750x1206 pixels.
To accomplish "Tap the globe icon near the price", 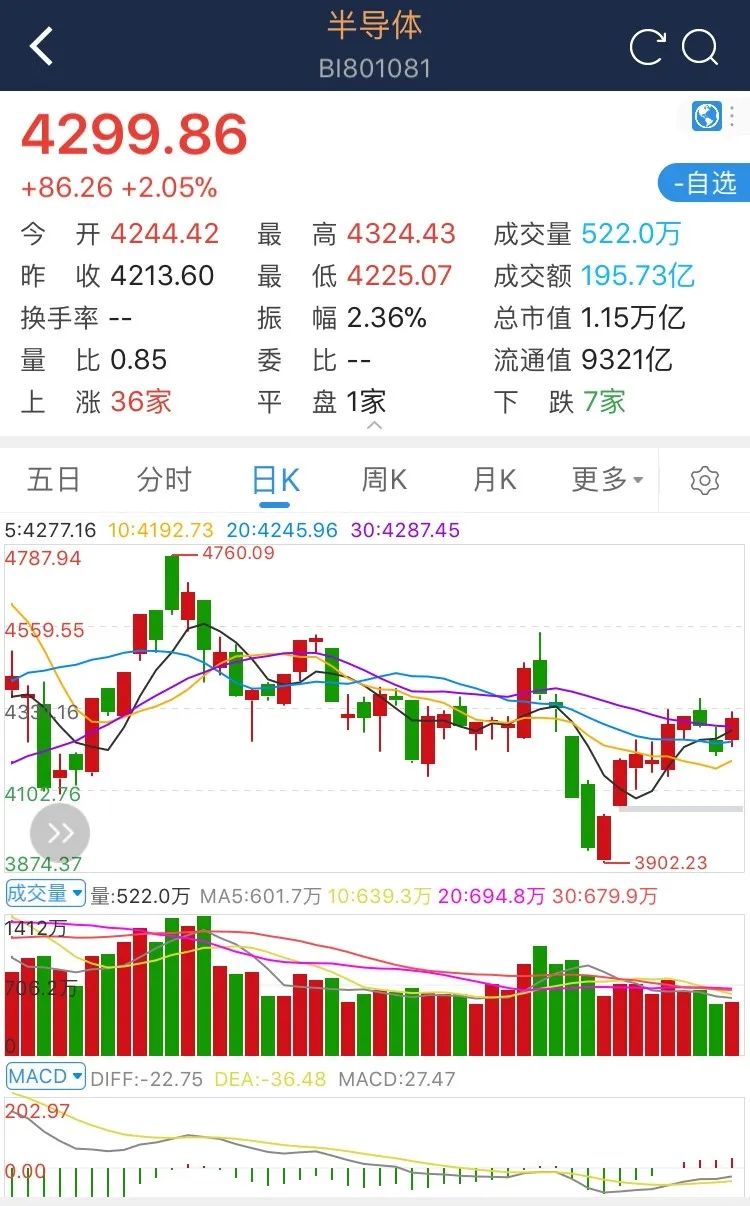I will coord(707,117).
